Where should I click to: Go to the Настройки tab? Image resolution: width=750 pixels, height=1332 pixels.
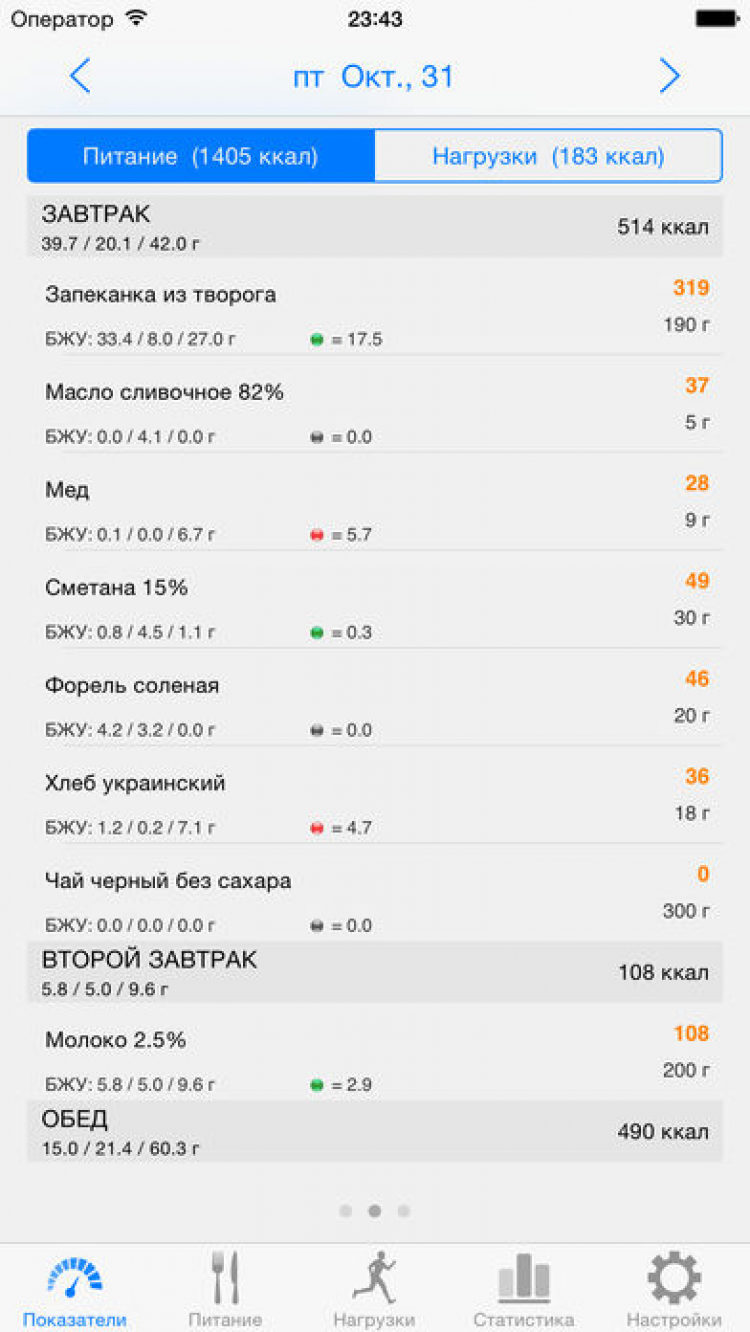(674, 1290)
